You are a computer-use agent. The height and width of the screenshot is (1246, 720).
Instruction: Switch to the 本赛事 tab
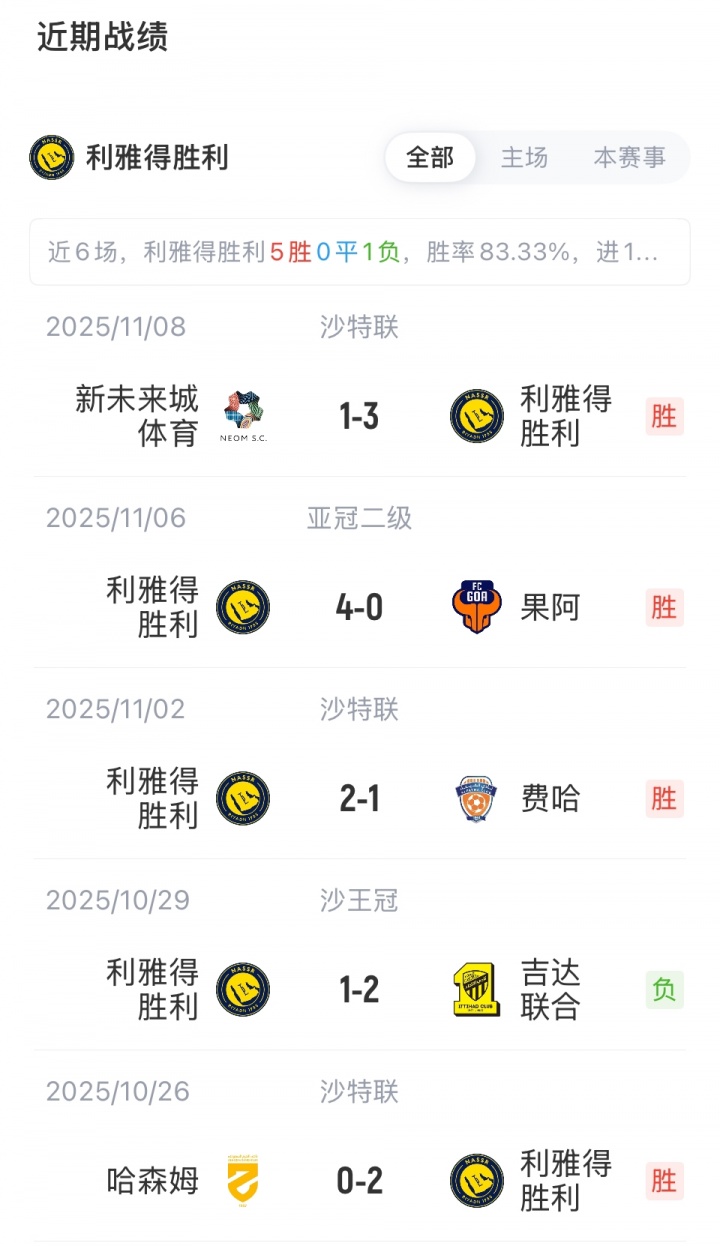click(x=629, y=158)
